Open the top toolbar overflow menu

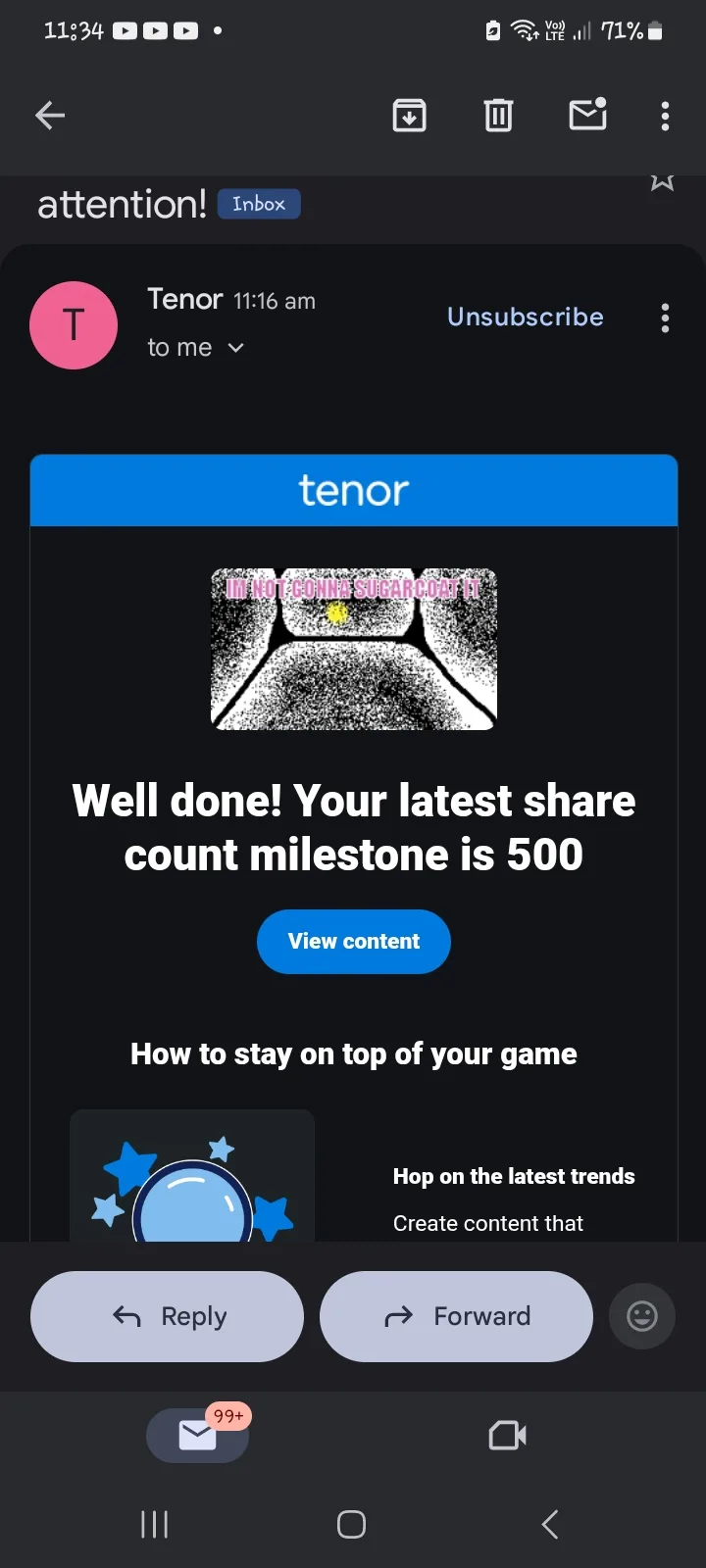[665, 116]
